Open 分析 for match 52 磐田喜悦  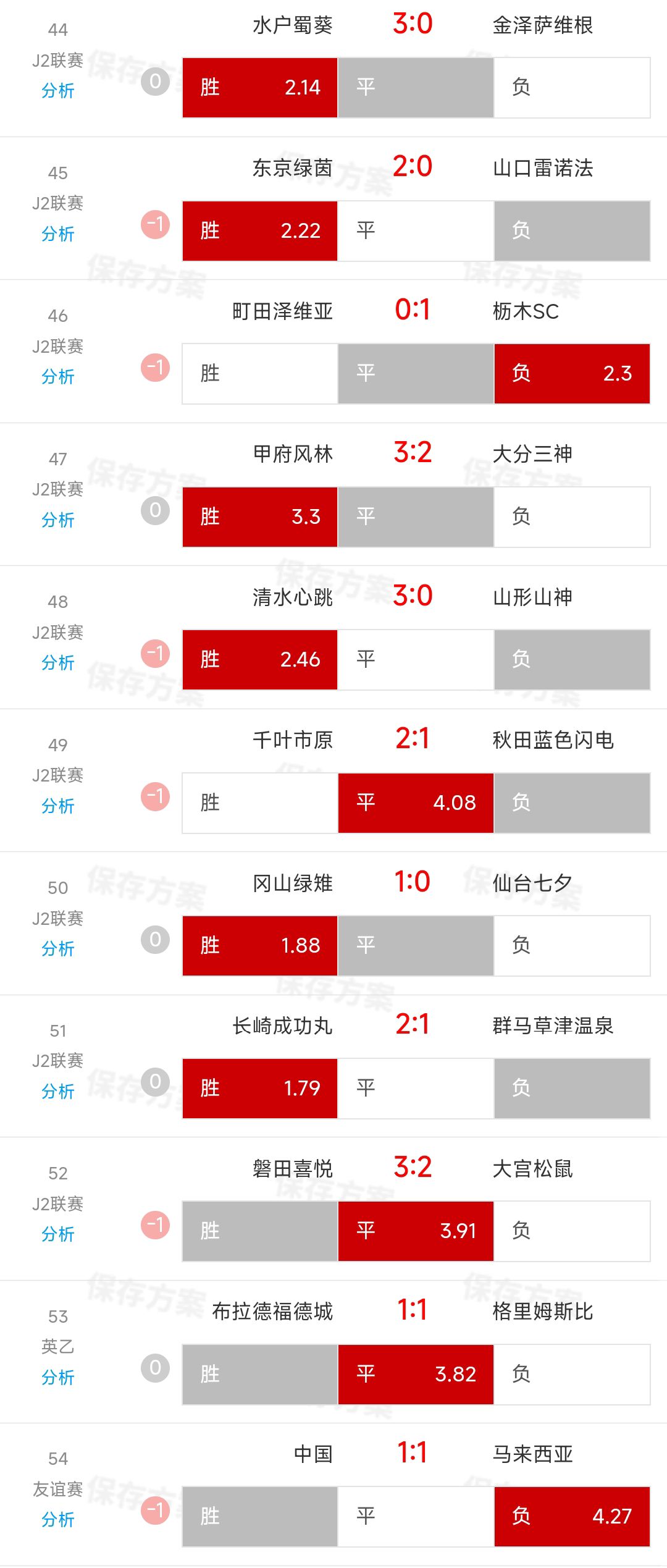[57, 1234]
